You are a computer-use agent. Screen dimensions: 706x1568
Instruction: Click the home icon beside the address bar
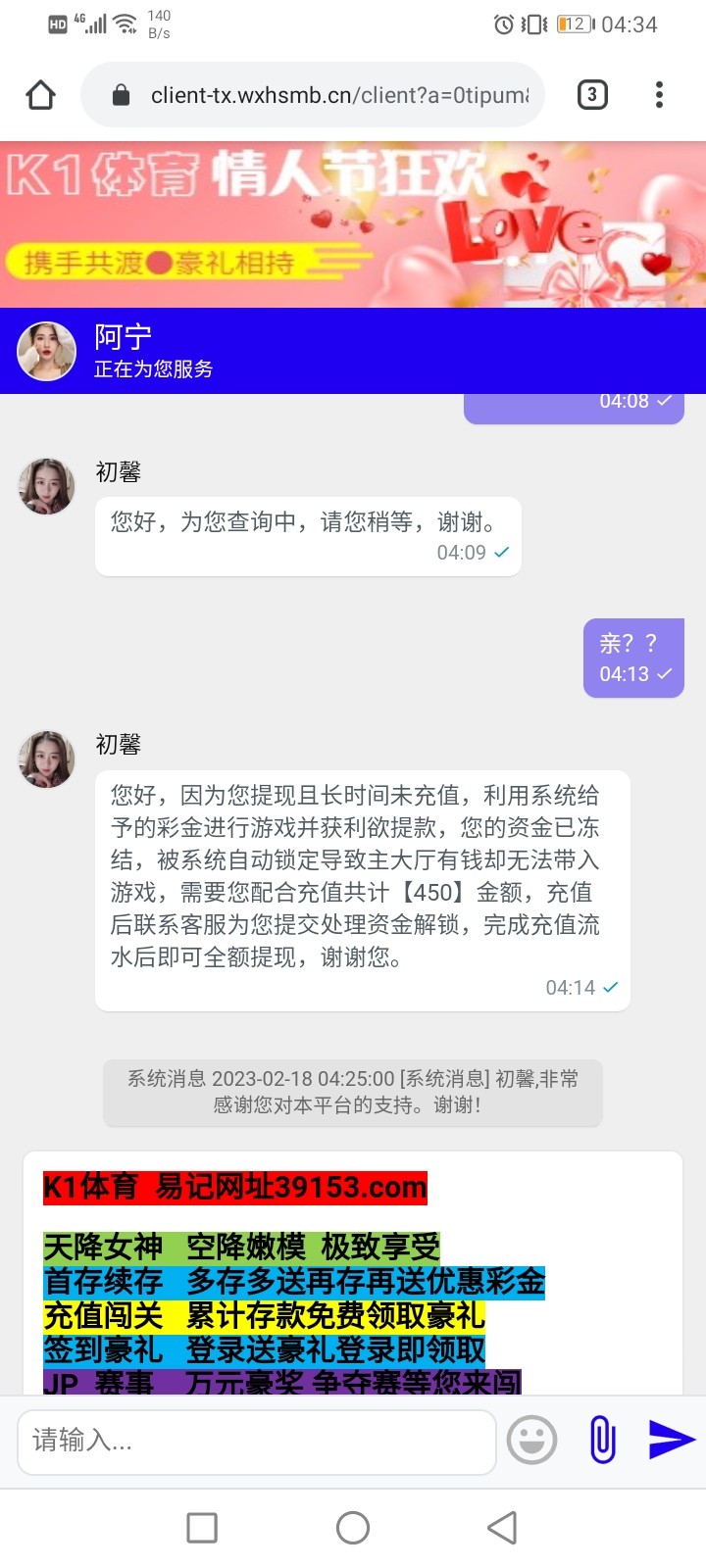(x=39, y=94)
